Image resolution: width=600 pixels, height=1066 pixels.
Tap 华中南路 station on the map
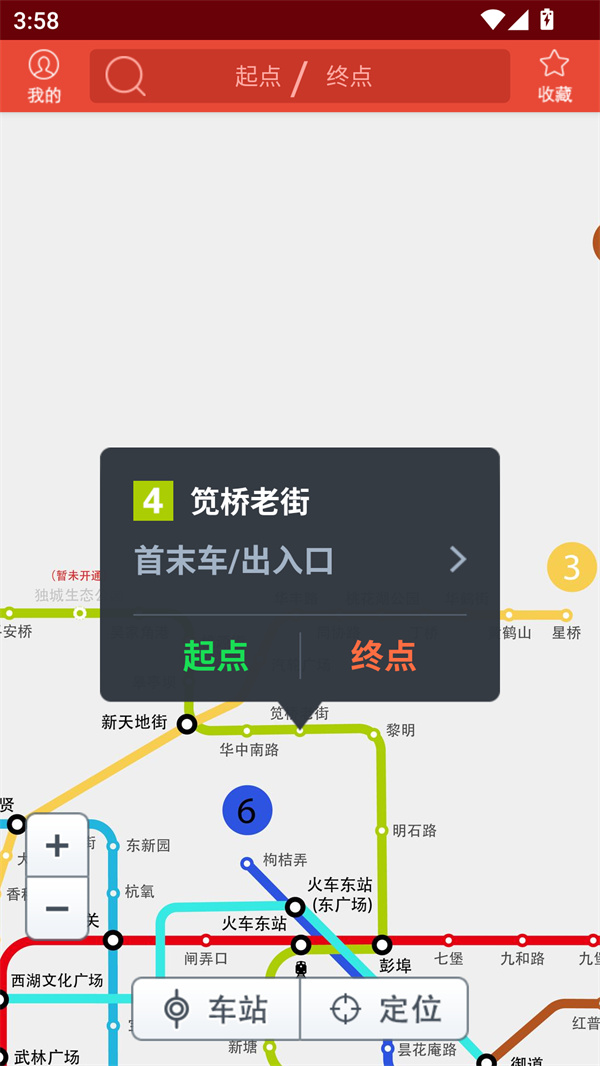247,732
